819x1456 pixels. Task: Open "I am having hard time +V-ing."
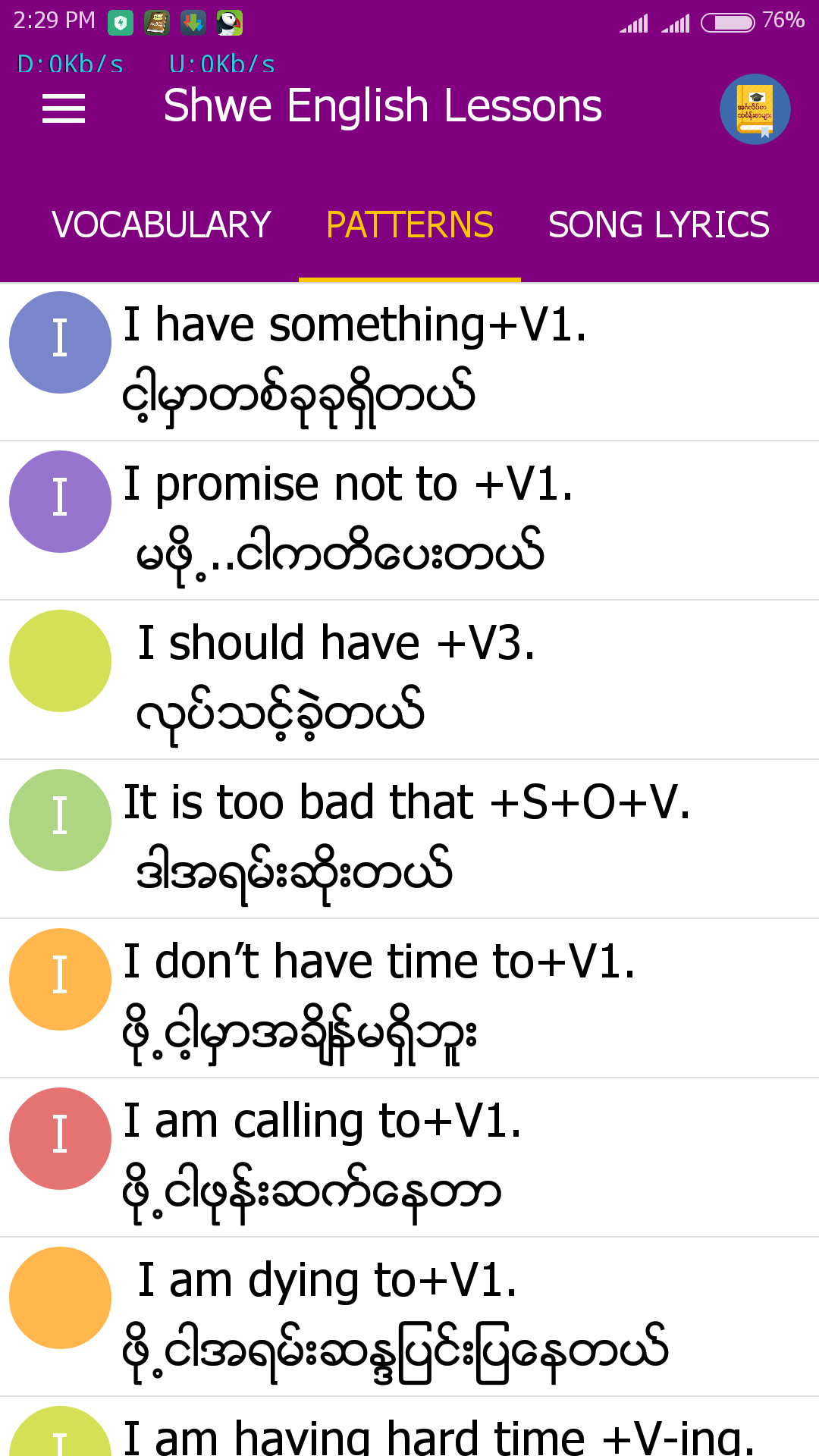440,1433
